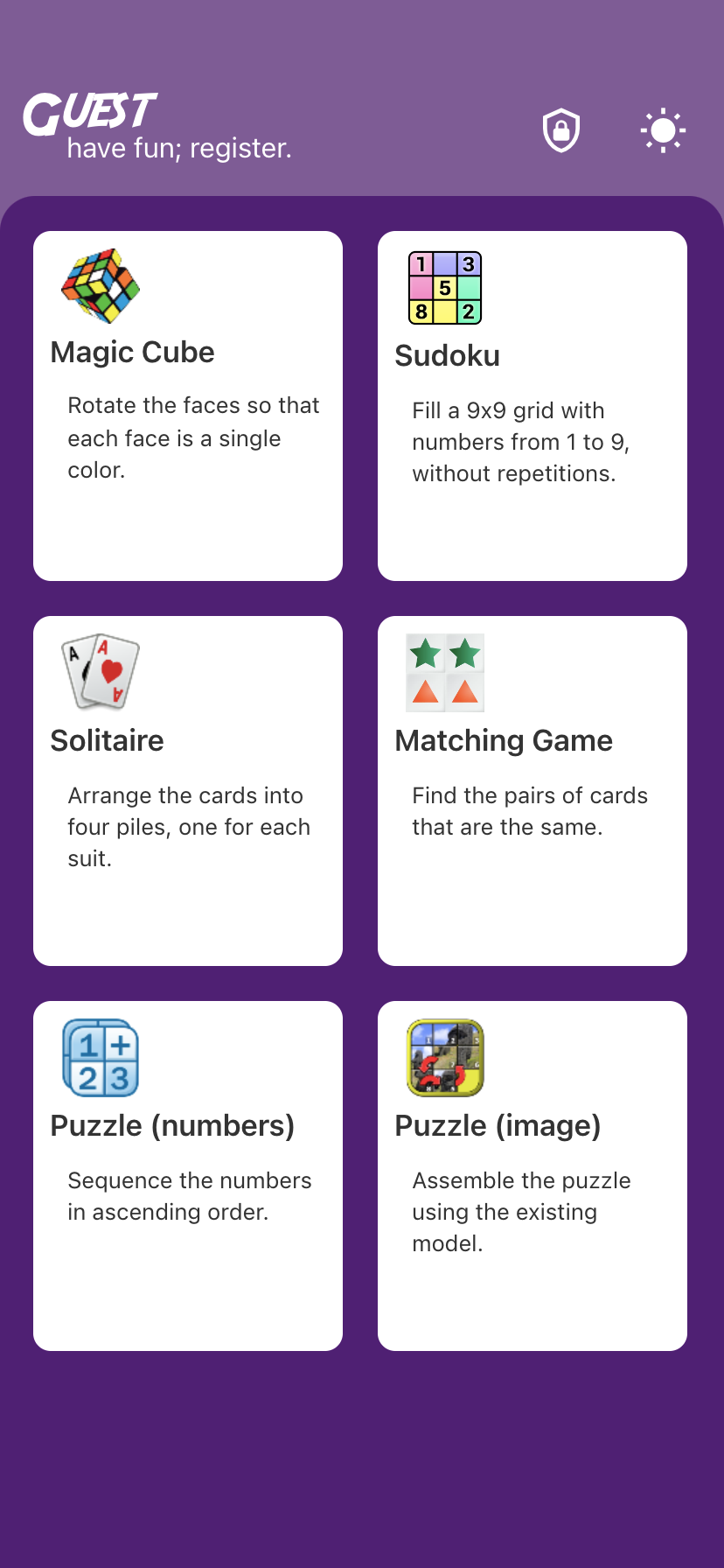724x1568 pixels.
Task: Start the Sudoku game
Action: coord(532,405)
